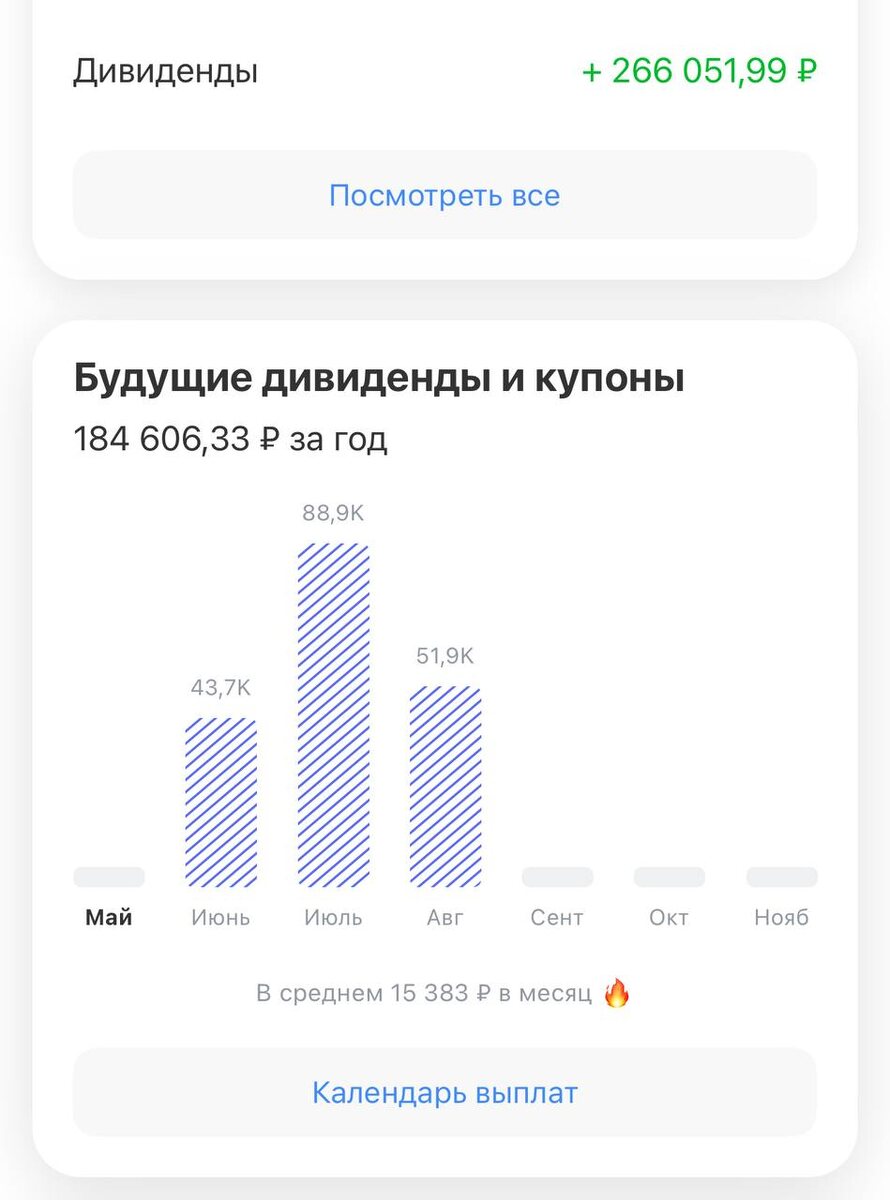Image resolution: width=890 pixels, height=1200 pixels.
Task: Click the empty bar placeholder above Окт
Action: coord(668,875)
